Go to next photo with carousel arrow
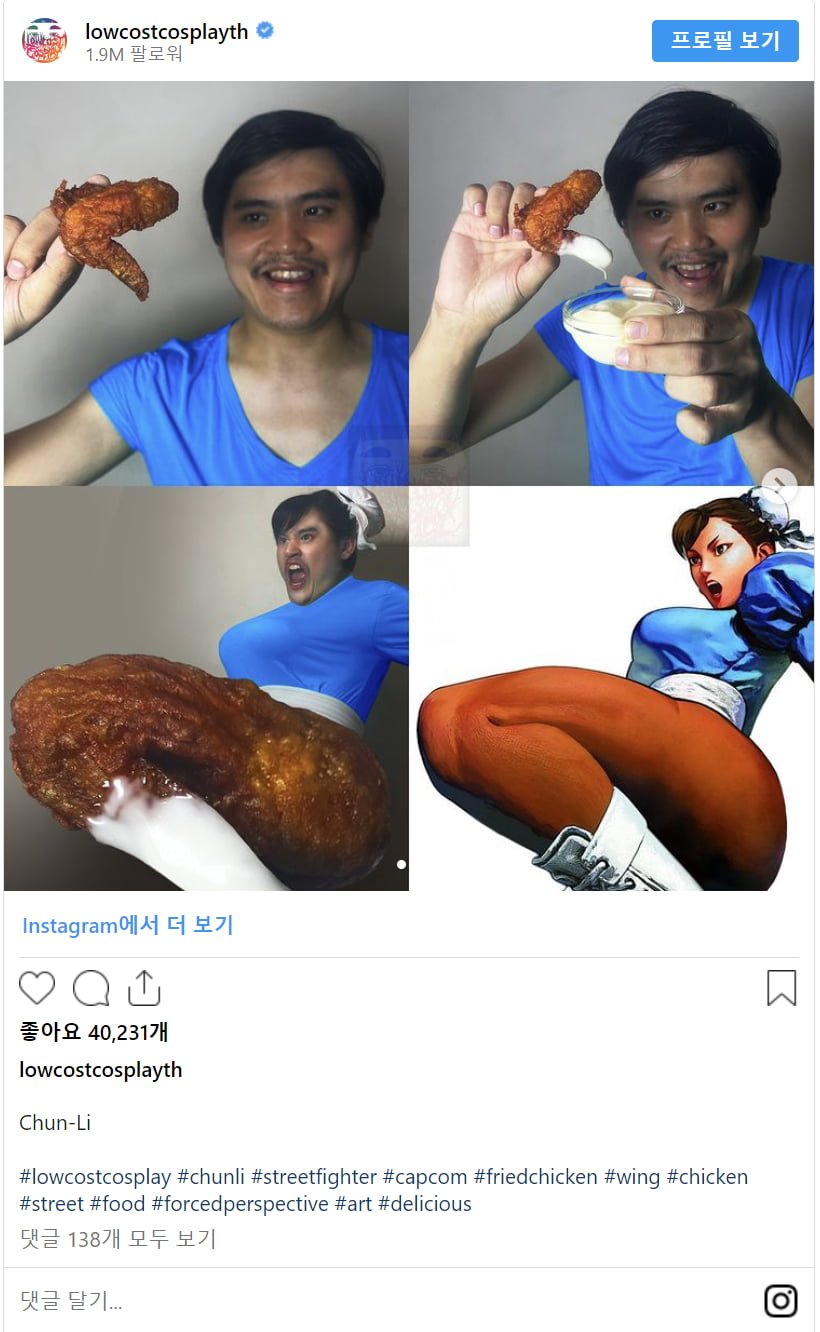Viewport: 820px width, 1332px height. [x=780, y=485]
